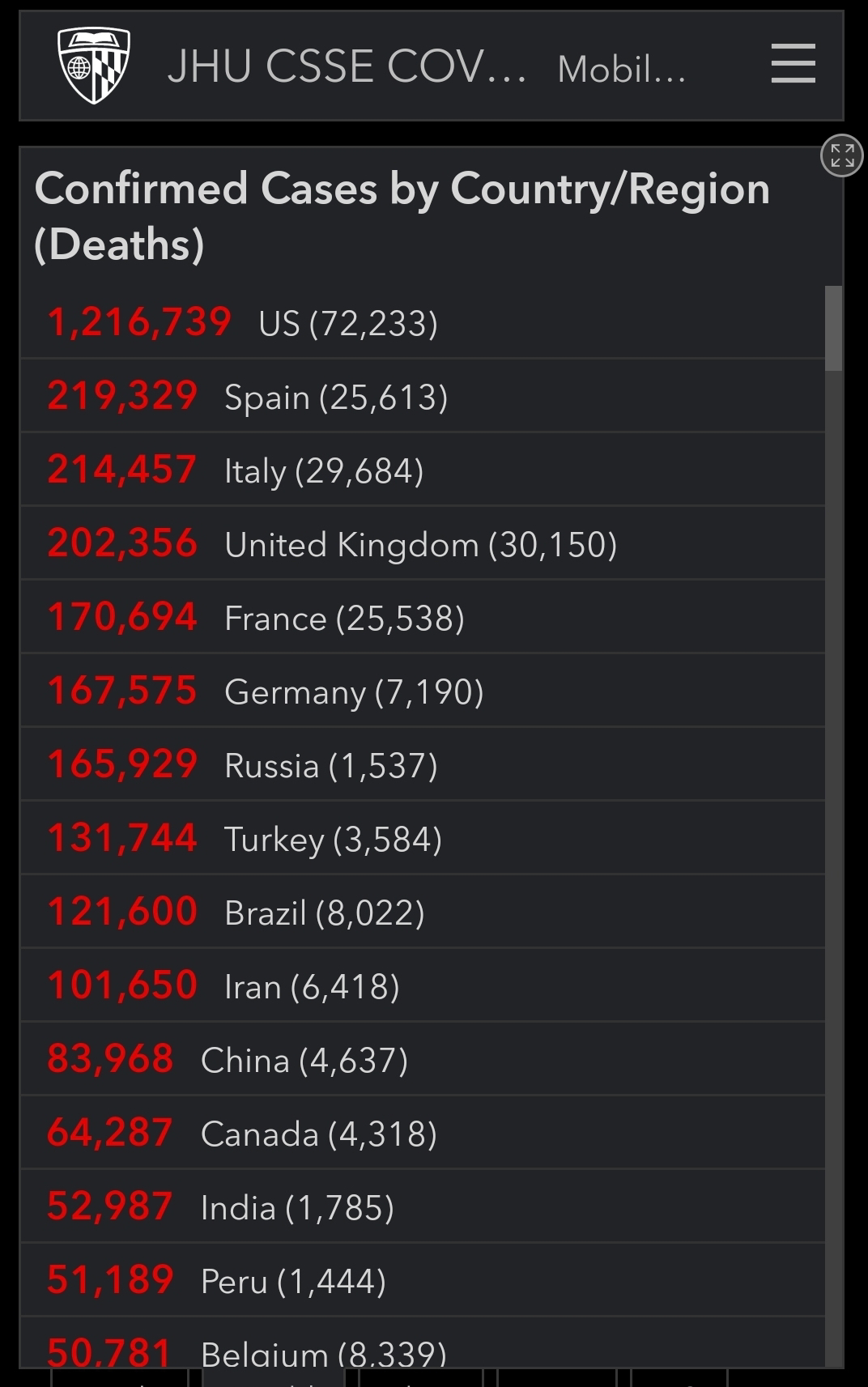Select the Iran row

click(x=423, y=985)
